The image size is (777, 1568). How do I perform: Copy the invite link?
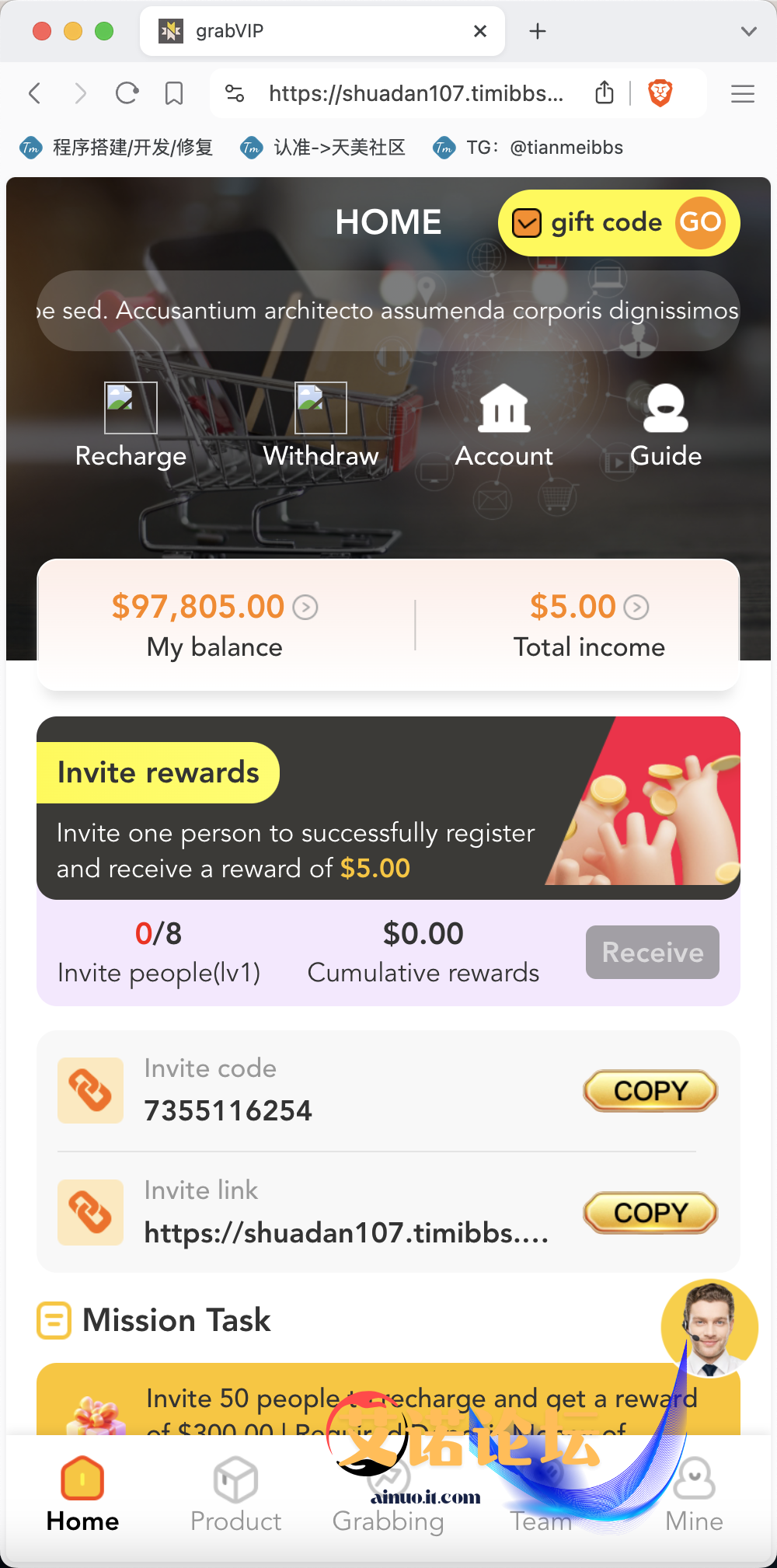650,1213
